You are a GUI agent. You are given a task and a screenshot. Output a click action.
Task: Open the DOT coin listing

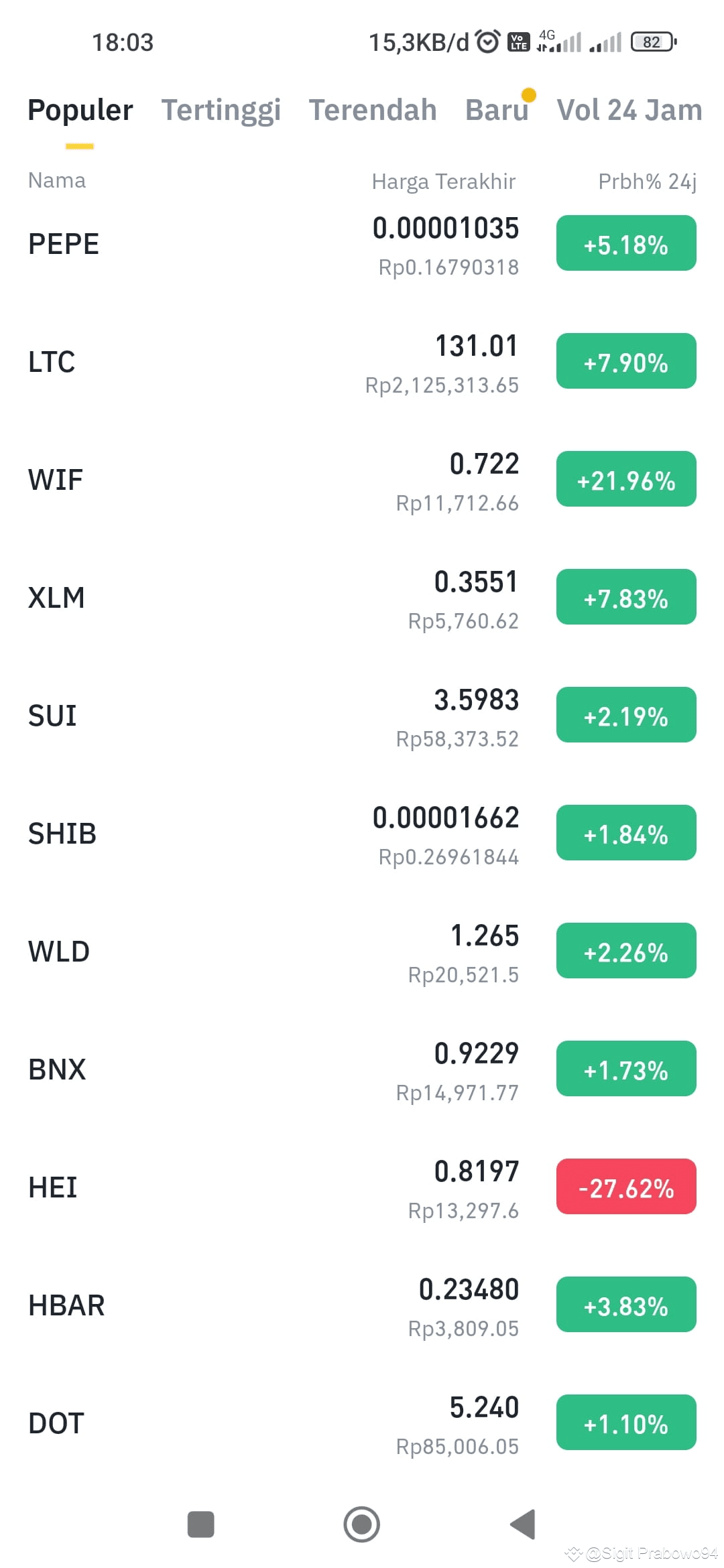coord(268,1423)
